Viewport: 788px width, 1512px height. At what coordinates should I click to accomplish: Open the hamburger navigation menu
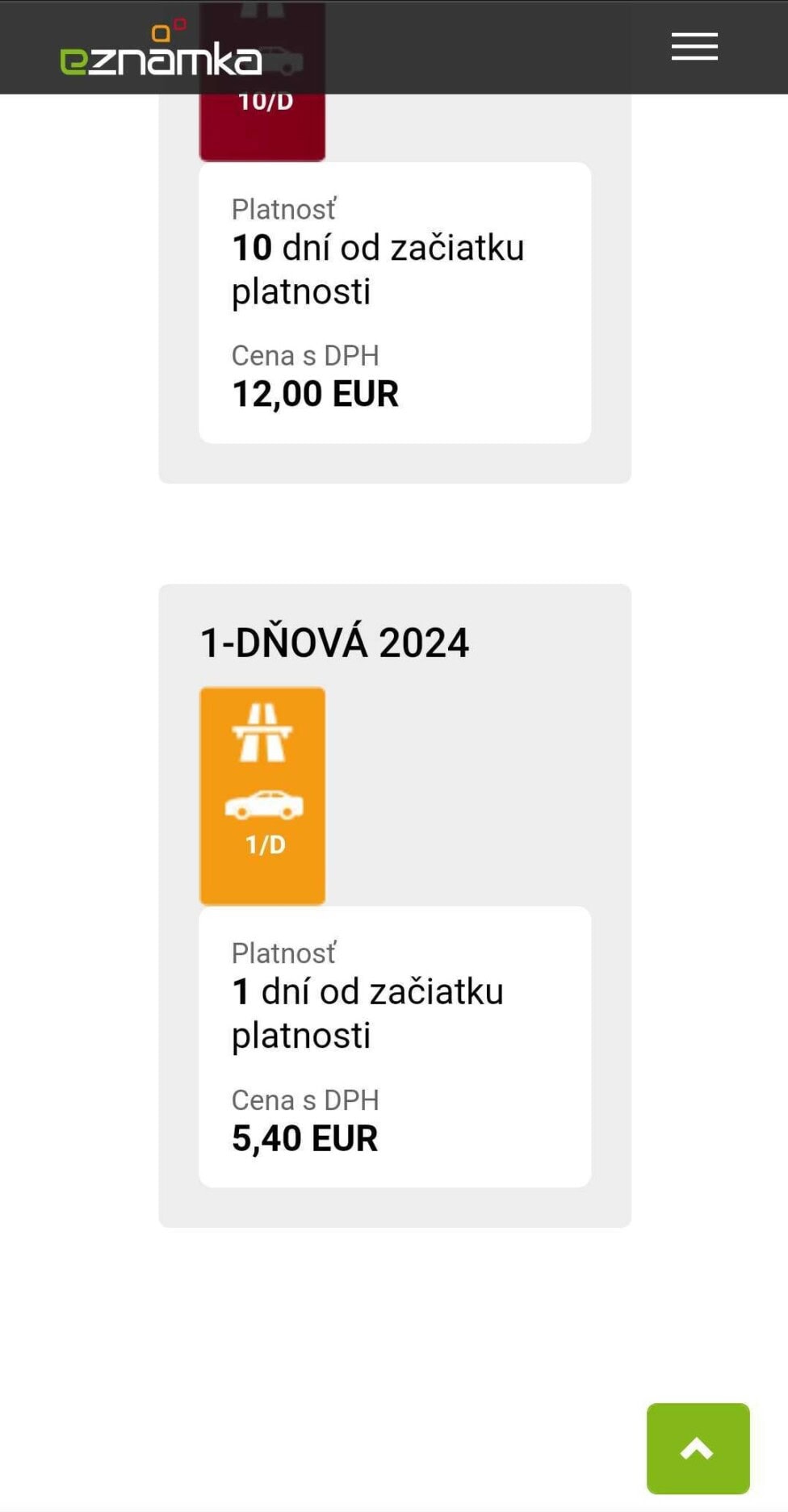[694, 47]
